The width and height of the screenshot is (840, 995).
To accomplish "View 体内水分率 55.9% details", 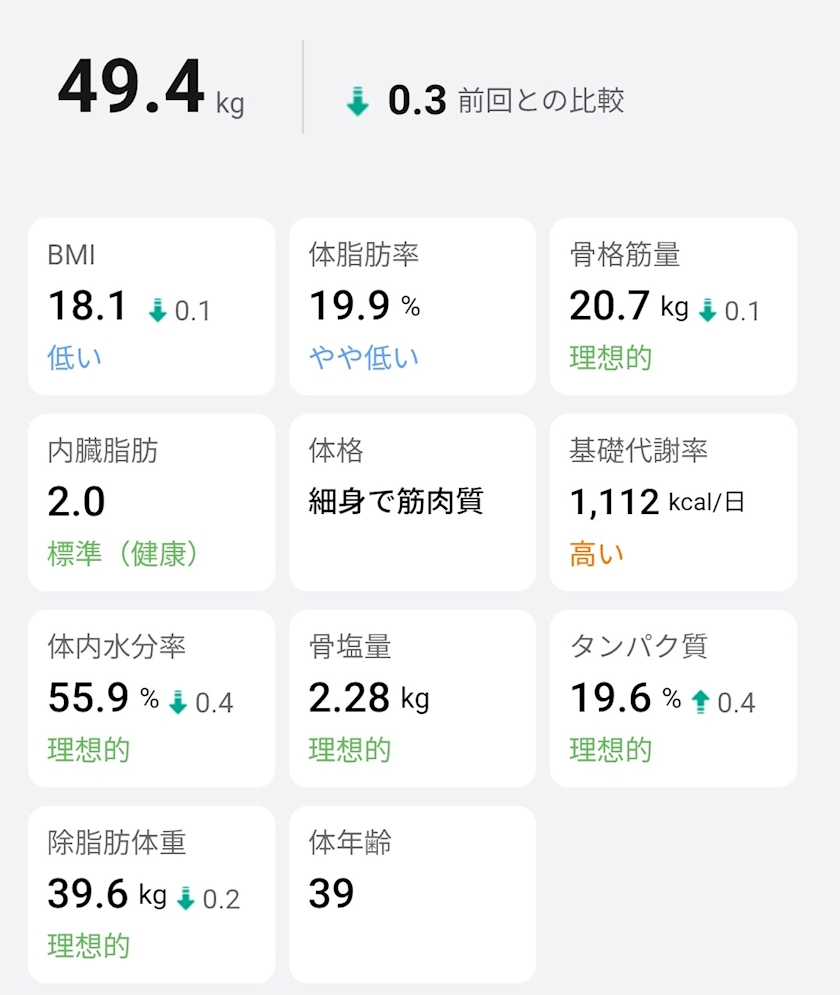I will [x=152, y=699].
